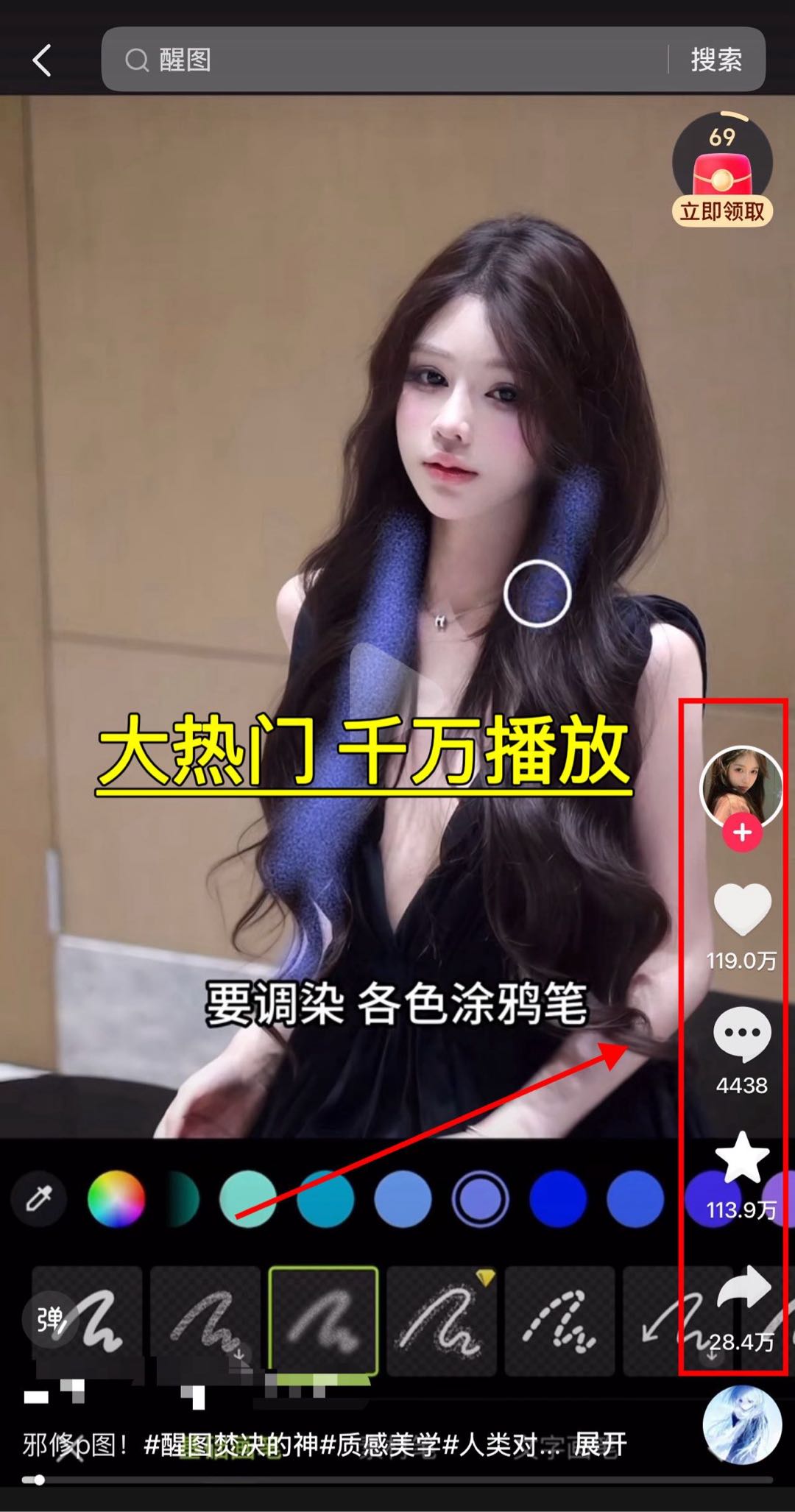Share the video using the arrow icon

pos(743,1288)
